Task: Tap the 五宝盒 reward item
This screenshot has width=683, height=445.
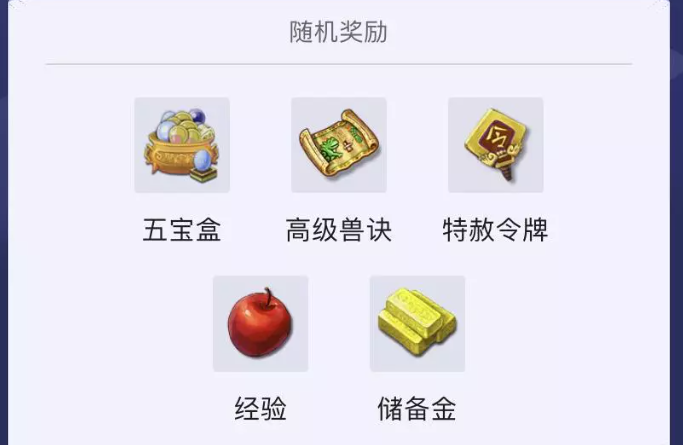Action: point(182,145)
